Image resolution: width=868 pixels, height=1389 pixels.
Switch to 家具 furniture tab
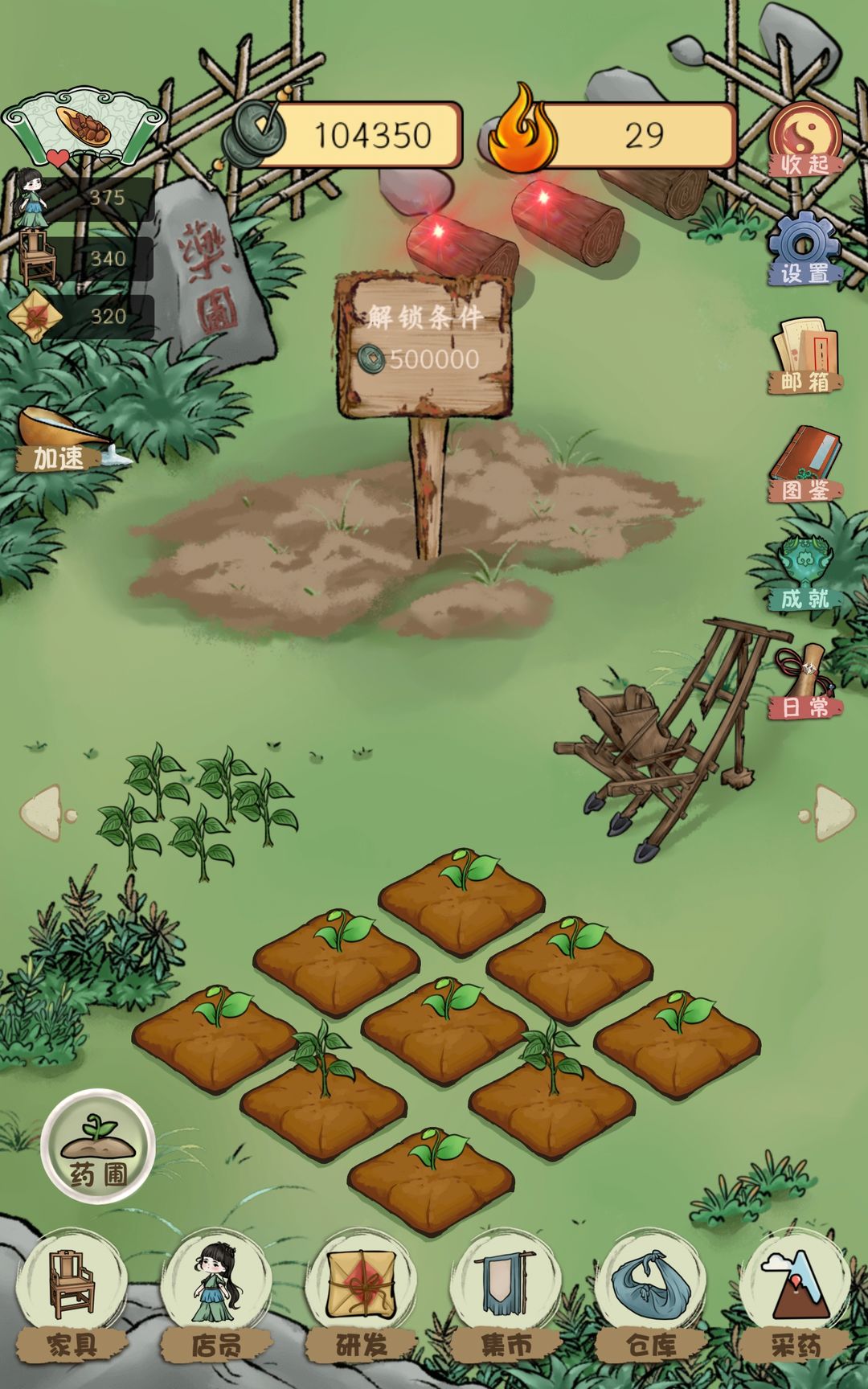72,1296
